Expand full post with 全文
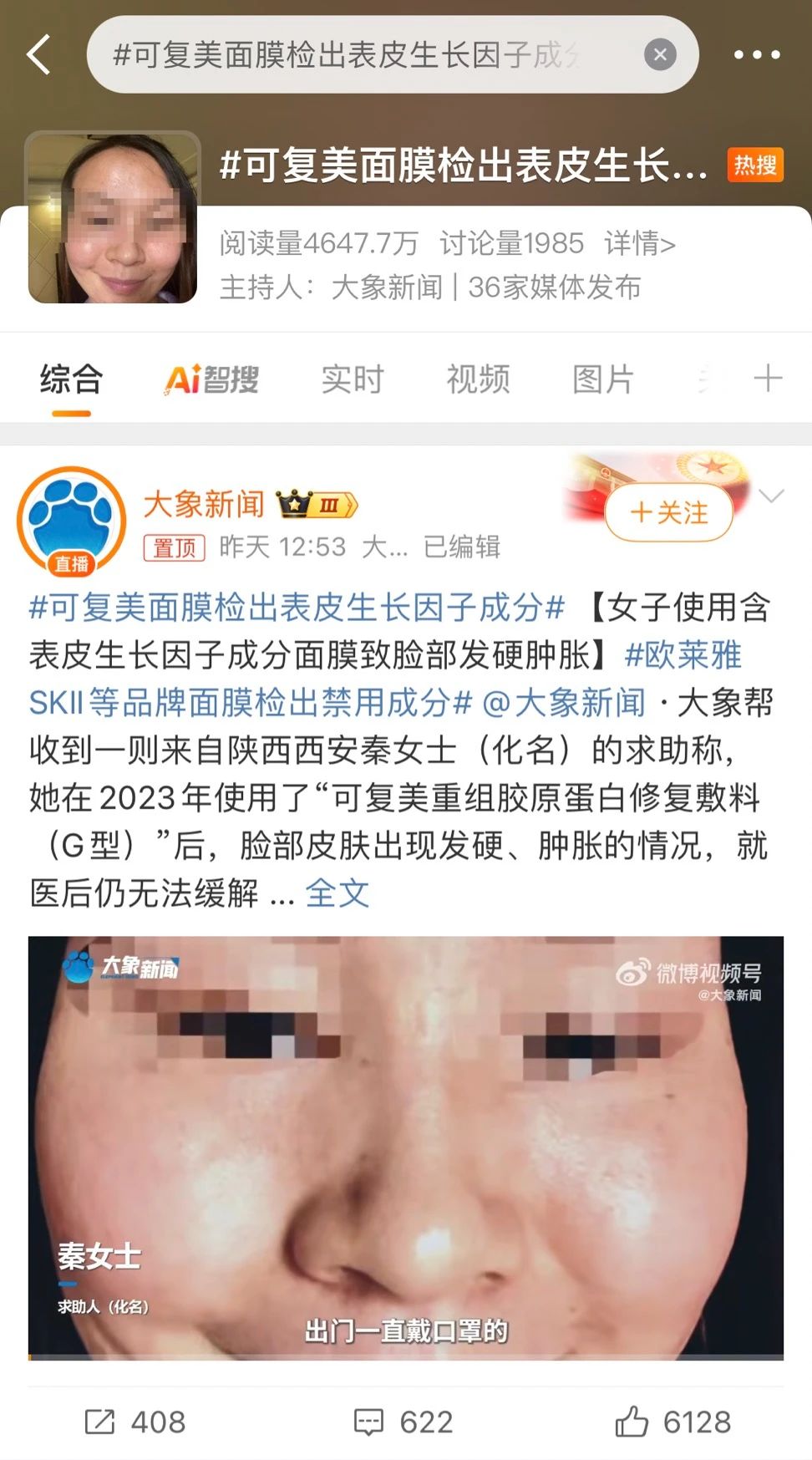This screenshot has width=812, height=1460. [x=337, y=893]
